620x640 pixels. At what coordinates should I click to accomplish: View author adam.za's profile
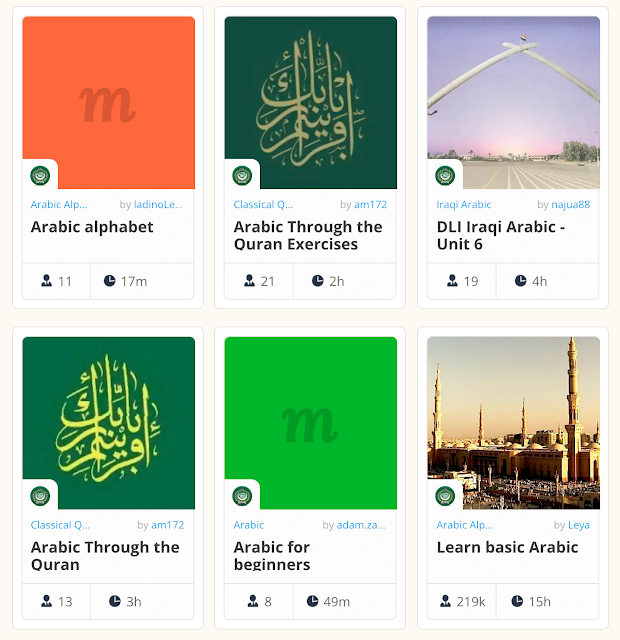360,525
